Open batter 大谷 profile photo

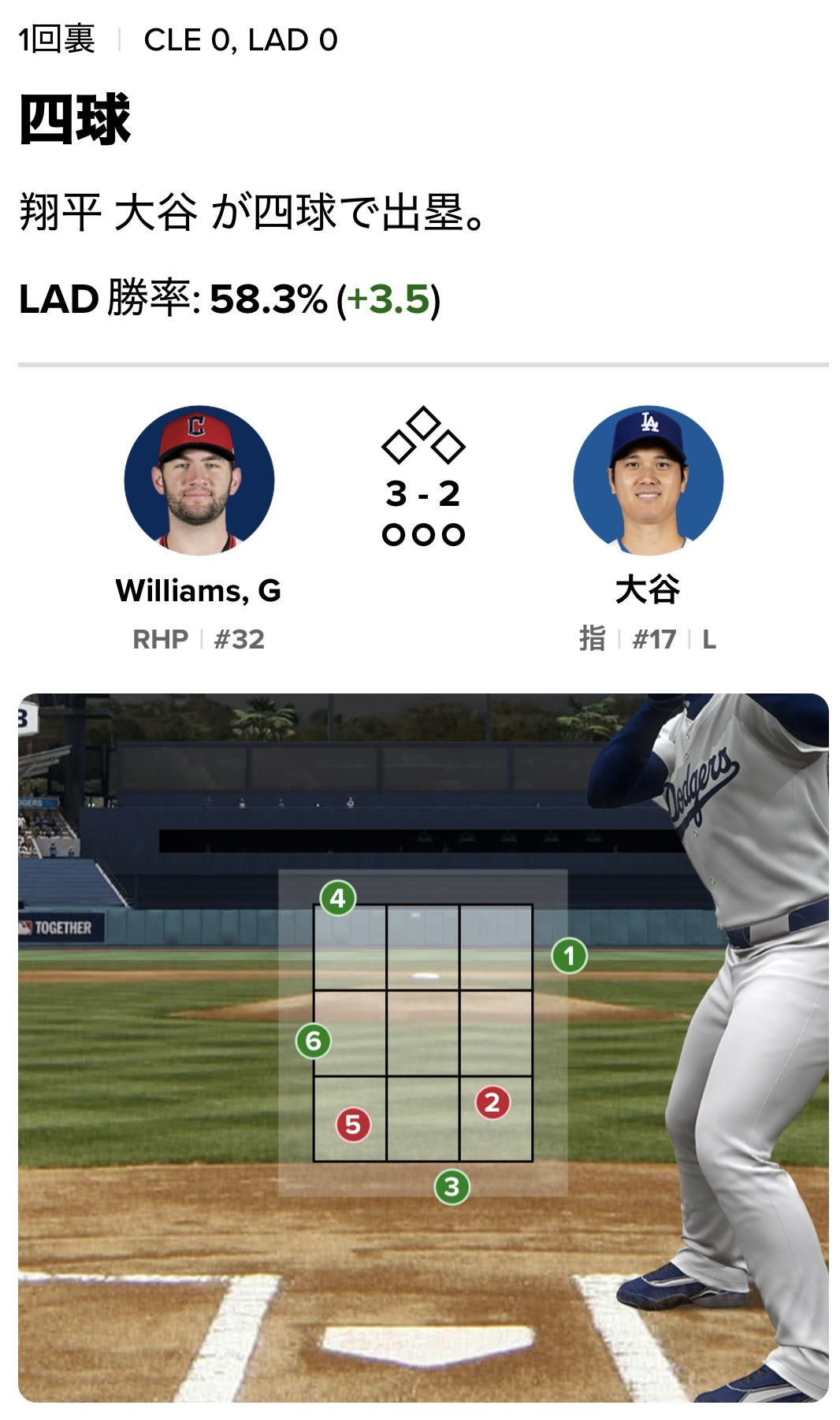(648, 481)
